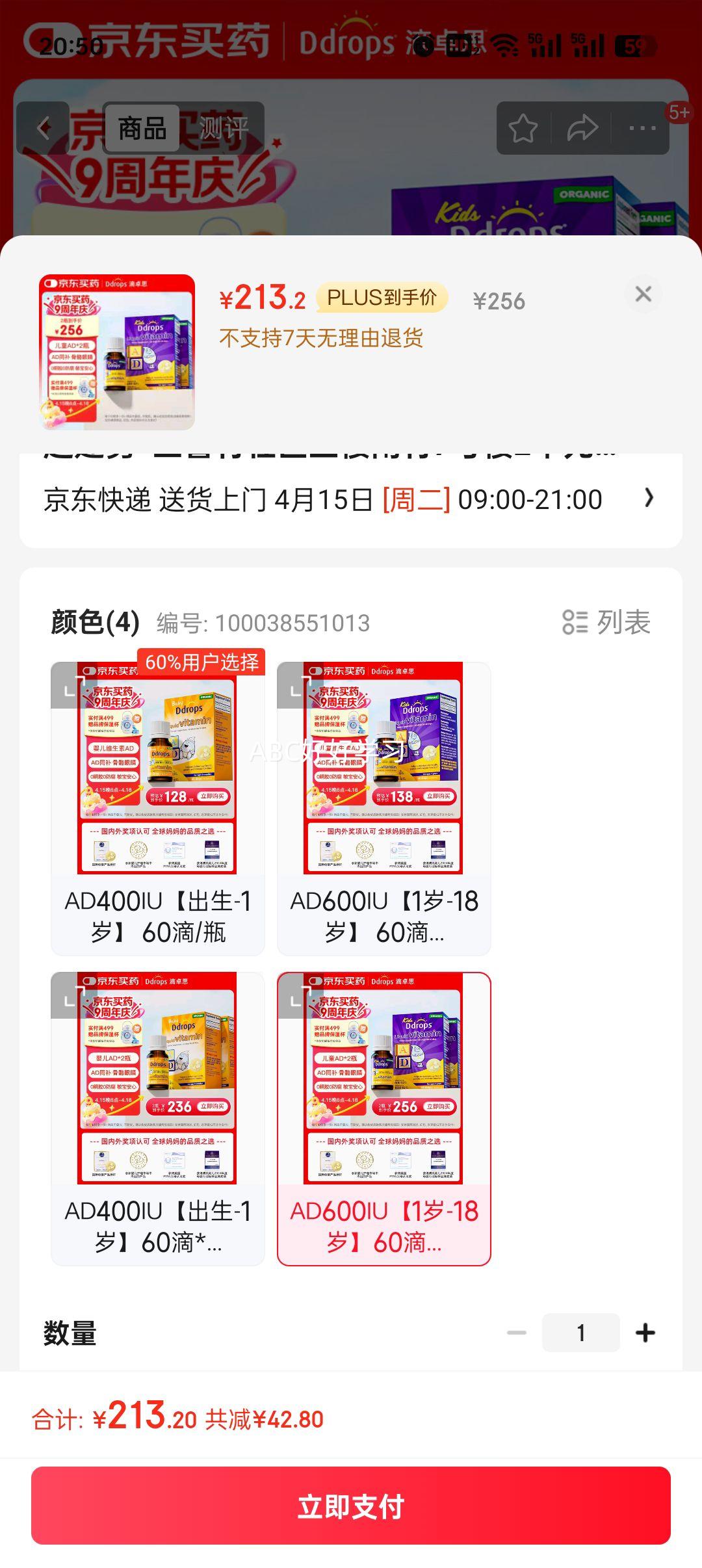Switch to the 商品 tab
The image size is (702, 1568).
click(x=142, y=129)
